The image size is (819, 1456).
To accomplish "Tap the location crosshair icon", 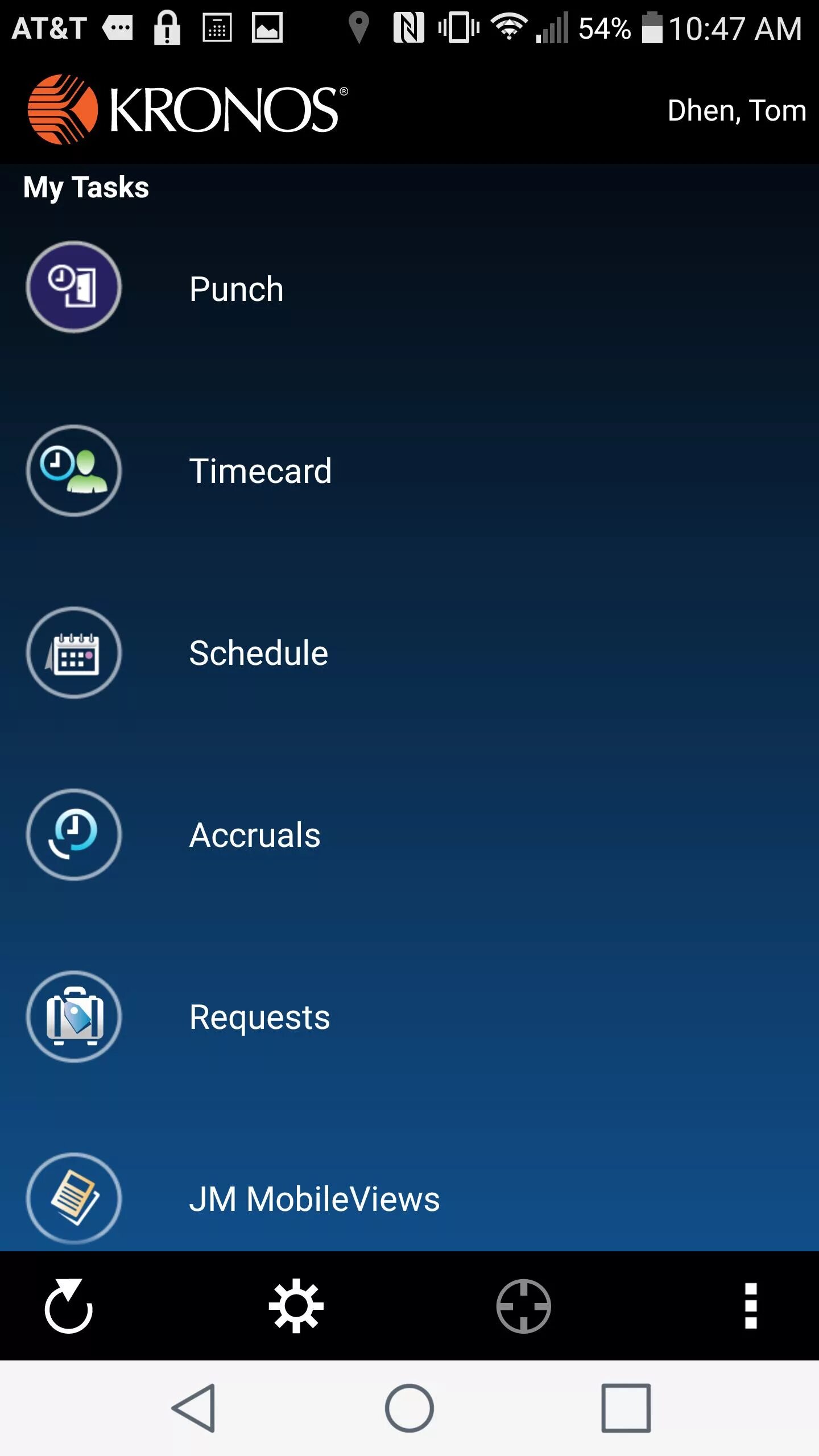I will point(523,1306).
